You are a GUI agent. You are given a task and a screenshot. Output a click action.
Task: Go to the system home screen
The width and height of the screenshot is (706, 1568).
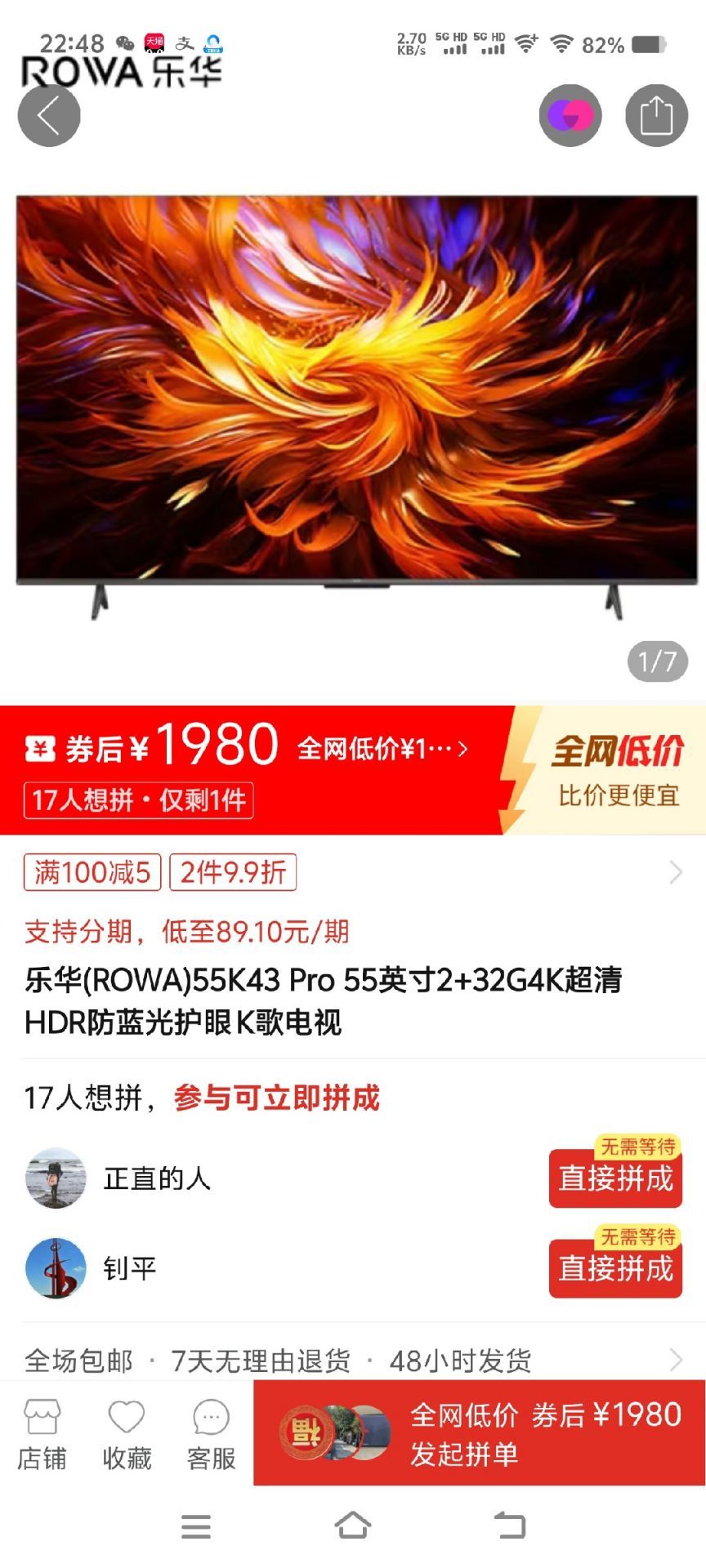[353, 1526]
